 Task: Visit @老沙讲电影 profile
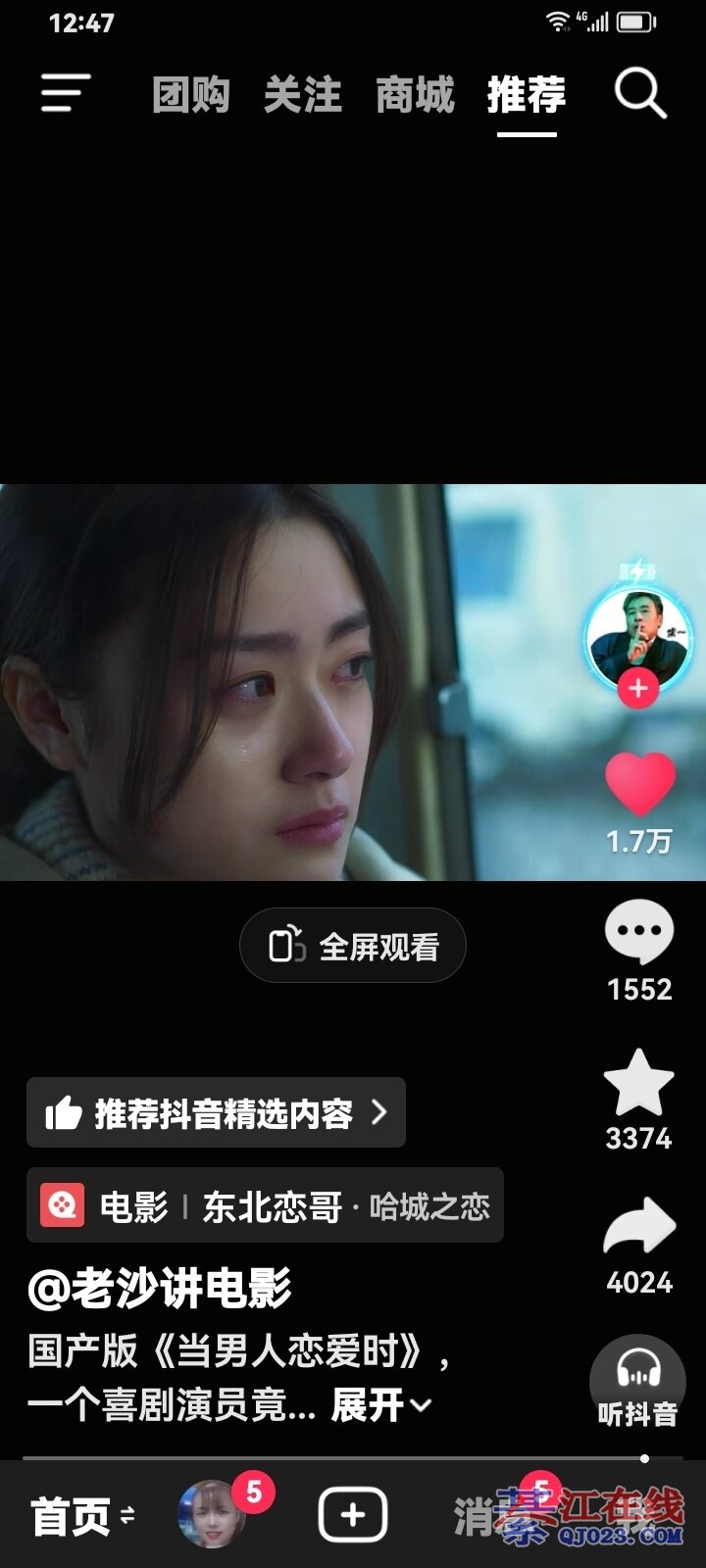[160, 1288]
